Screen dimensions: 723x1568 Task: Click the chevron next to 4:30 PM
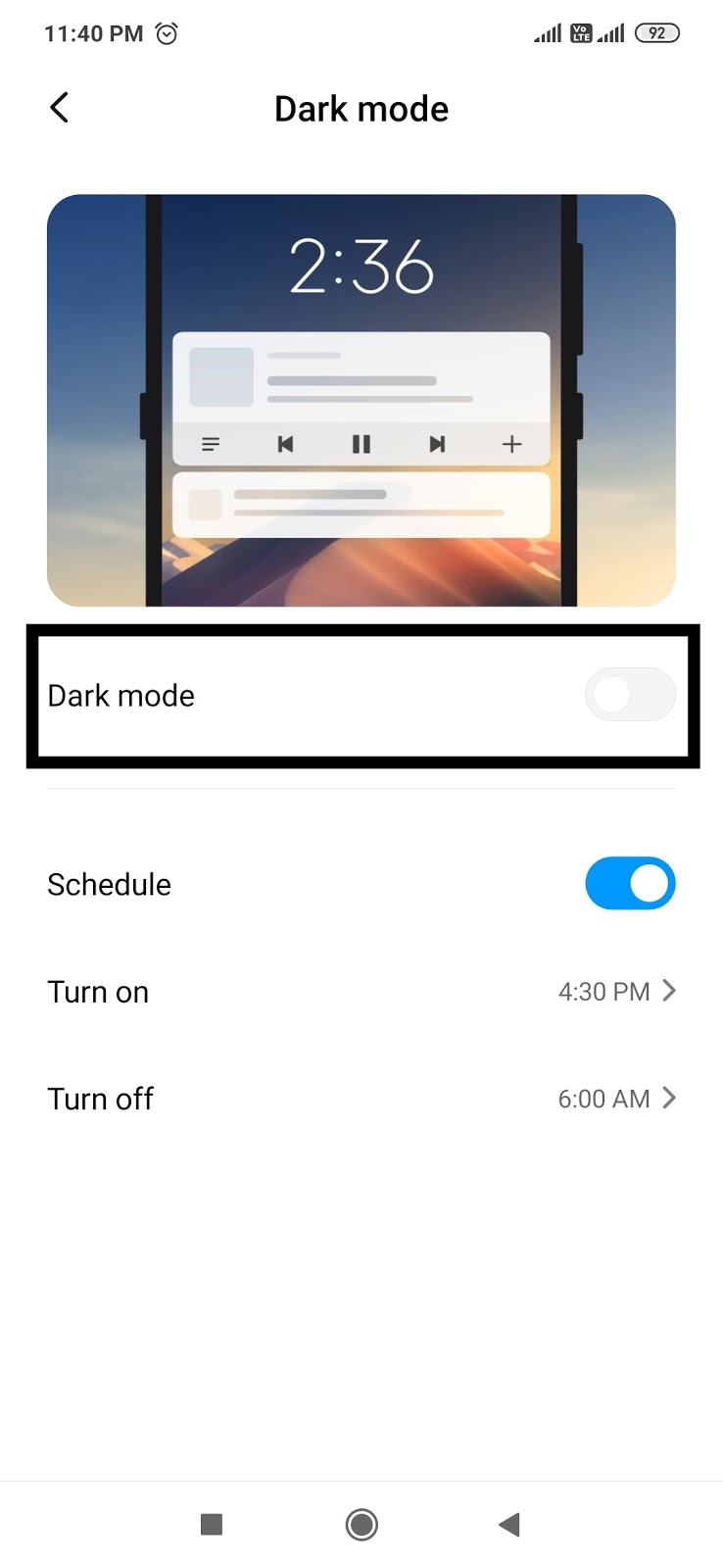click(670, 991)
